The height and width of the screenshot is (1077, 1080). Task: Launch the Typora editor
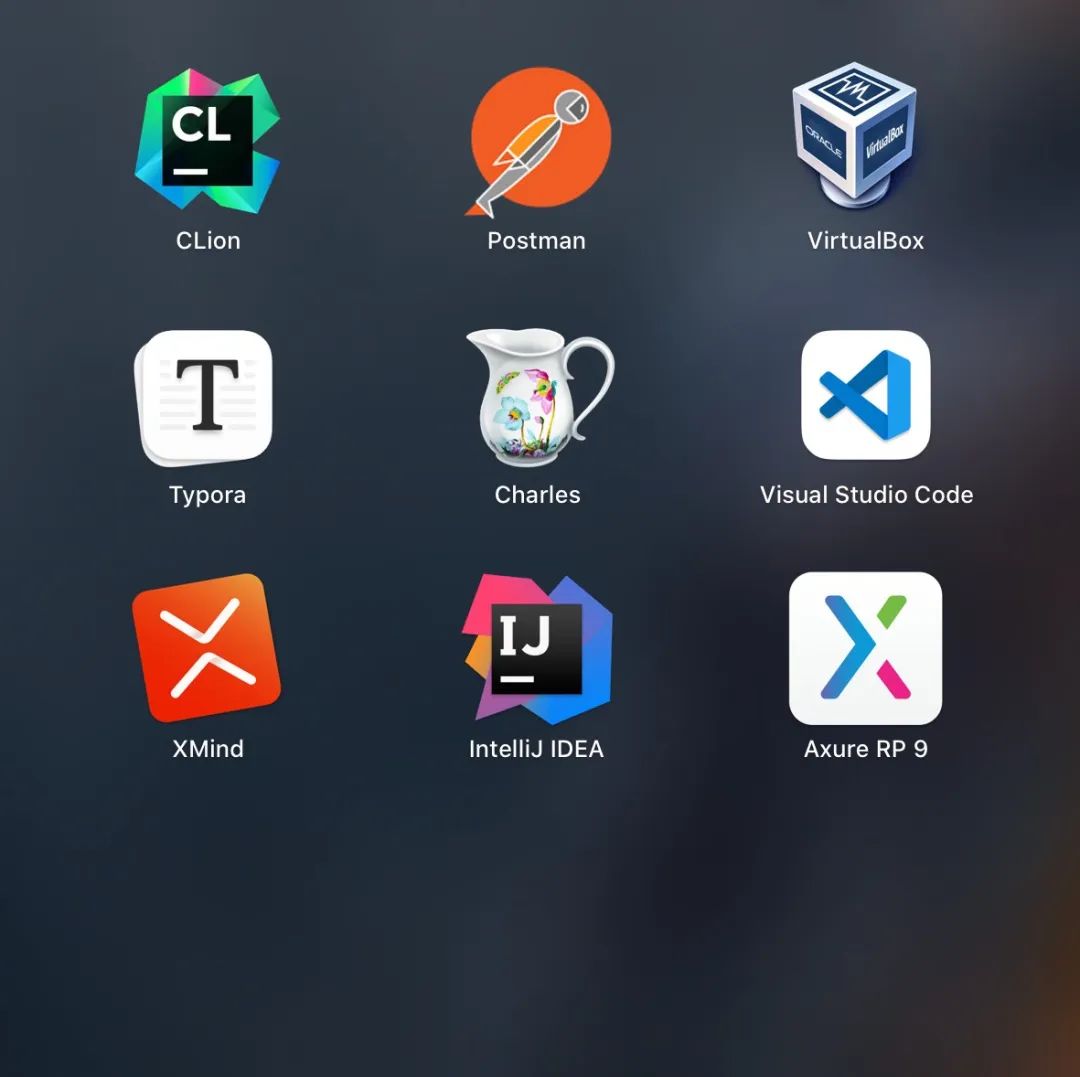click(205, 397)
